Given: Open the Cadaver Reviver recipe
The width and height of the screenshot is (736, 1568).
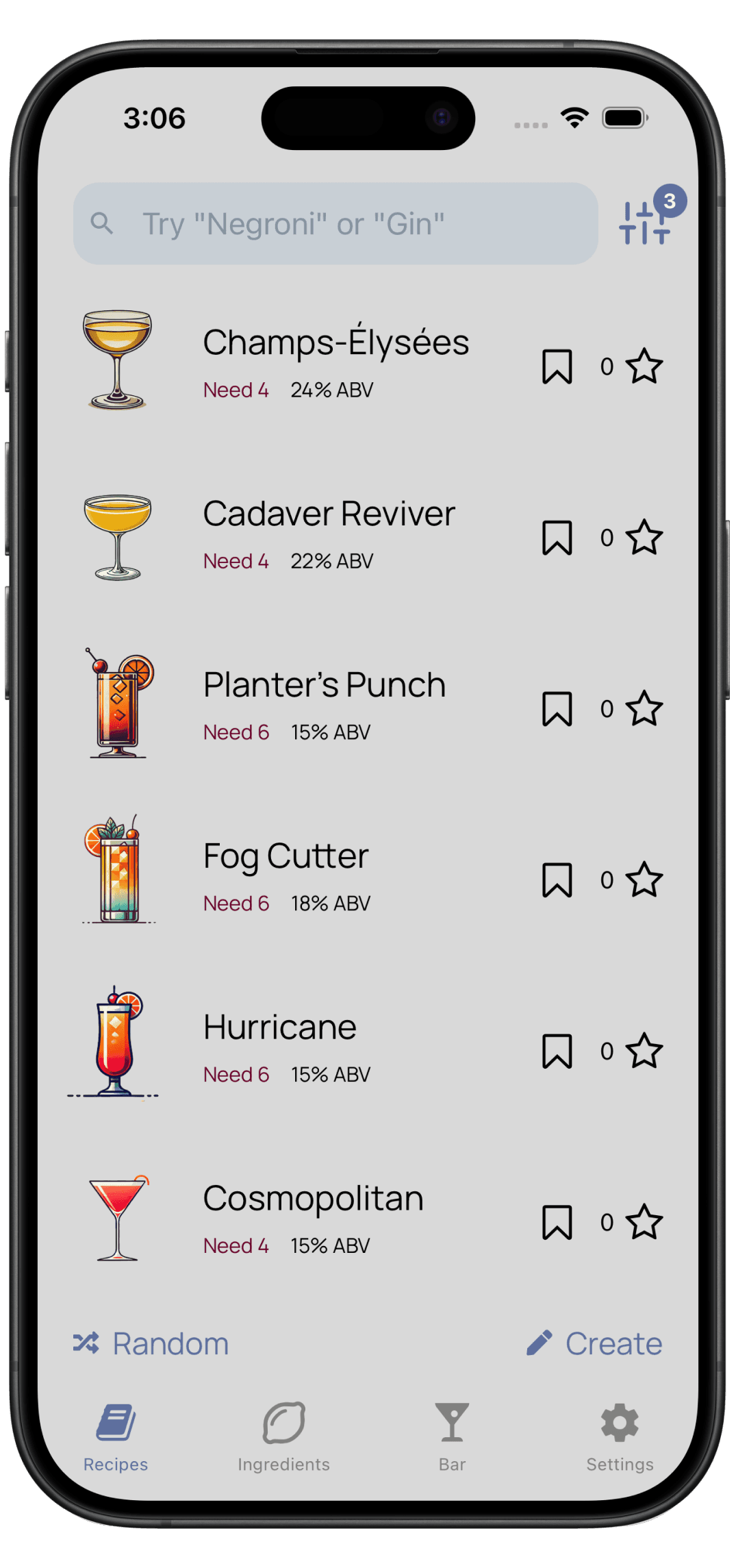Looking at the screenshot, I should tap(329, 514).
